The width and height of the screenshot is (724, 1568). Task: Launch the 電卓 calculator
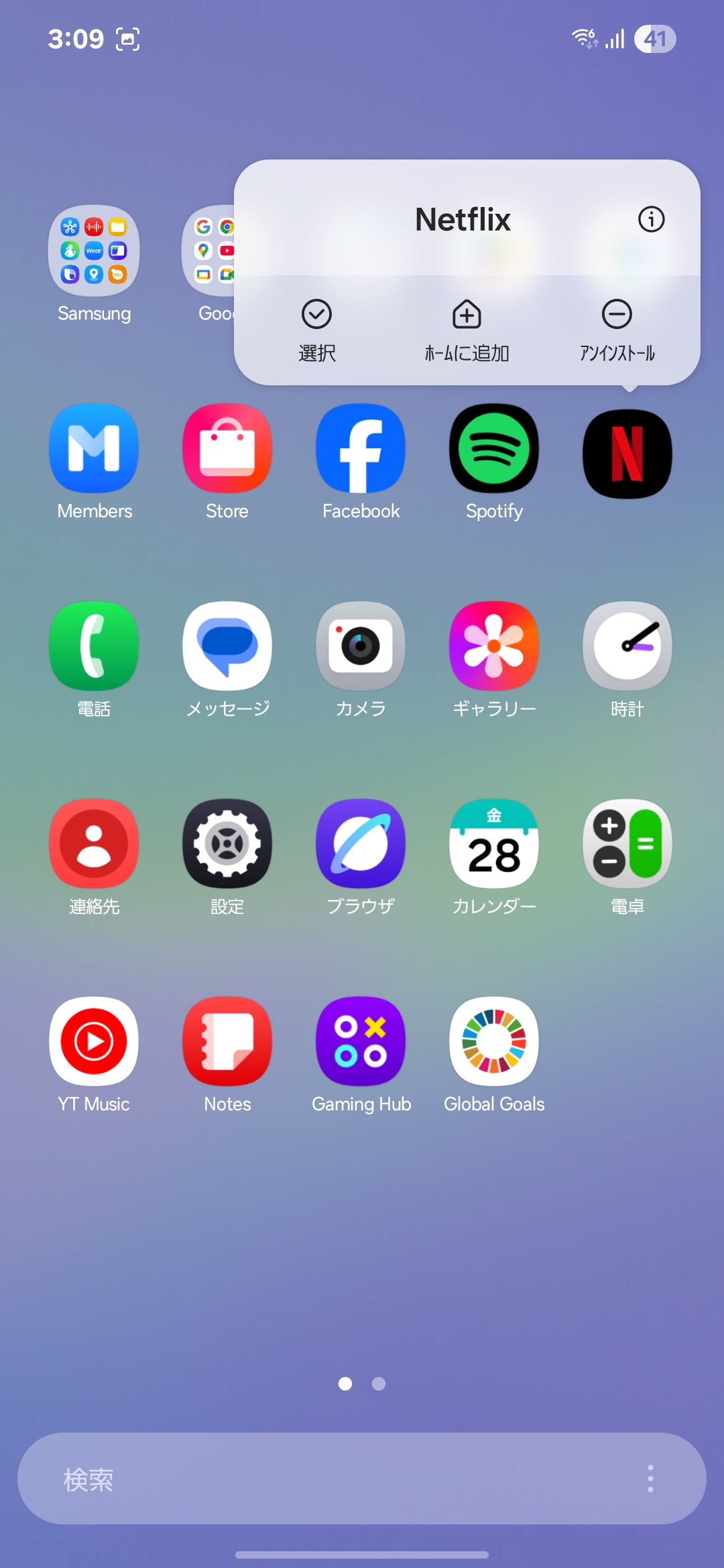tap(627, 844)
